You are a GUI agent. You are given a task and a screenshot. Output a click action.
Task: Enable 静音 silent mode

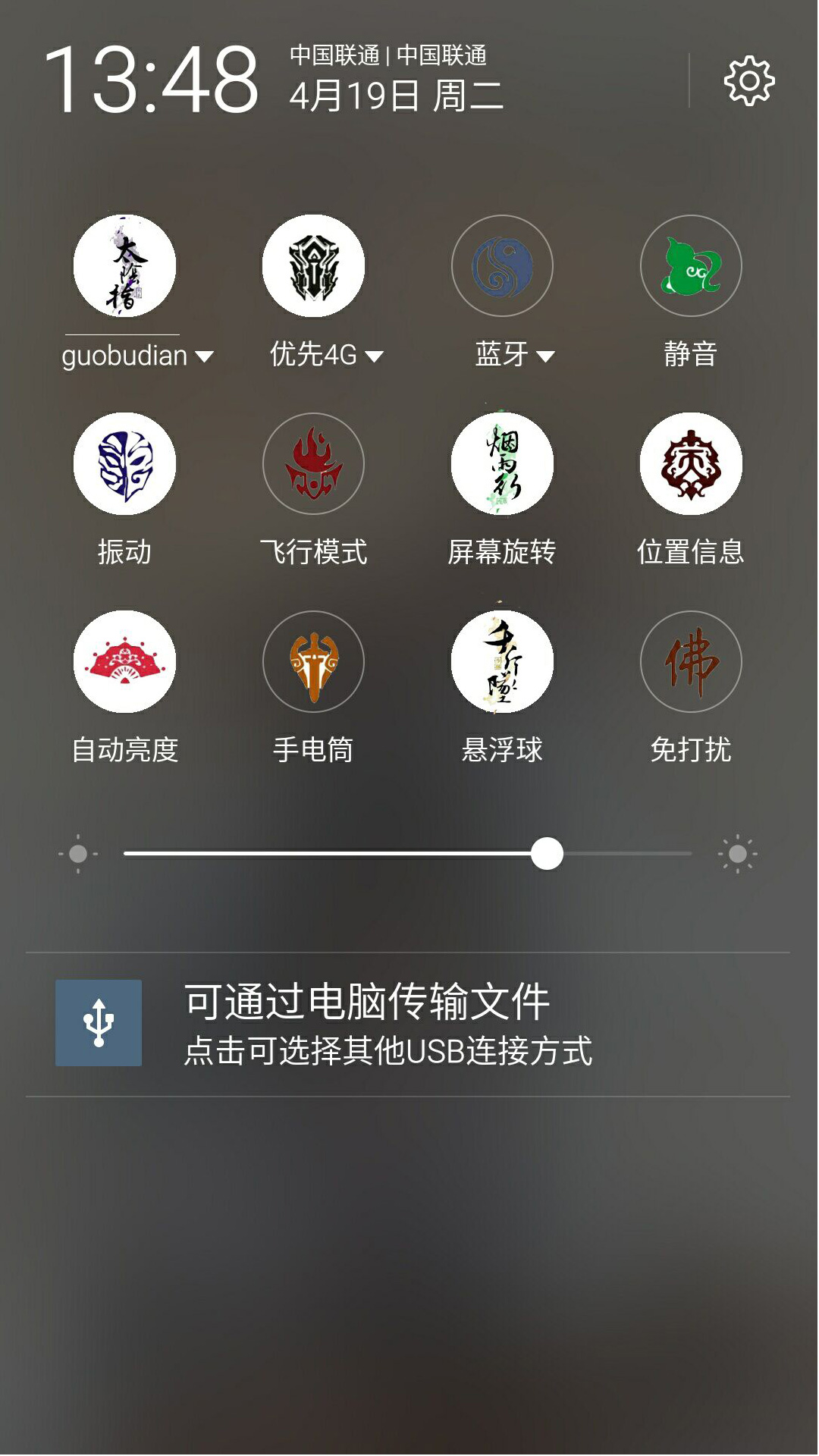[691, 266]
